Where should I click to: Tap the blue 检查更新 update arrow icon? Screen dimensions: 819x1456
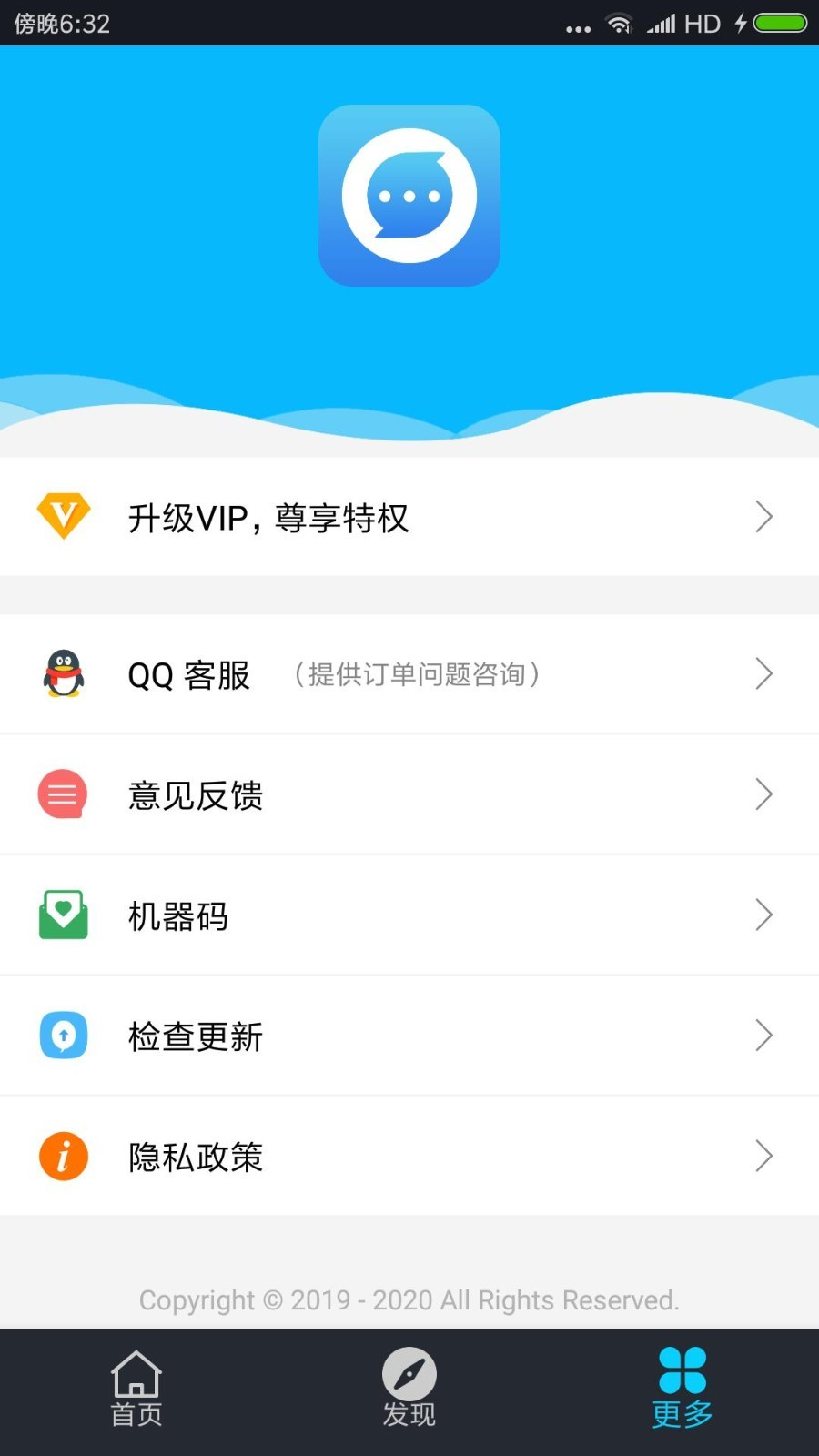pos(63,1036)
